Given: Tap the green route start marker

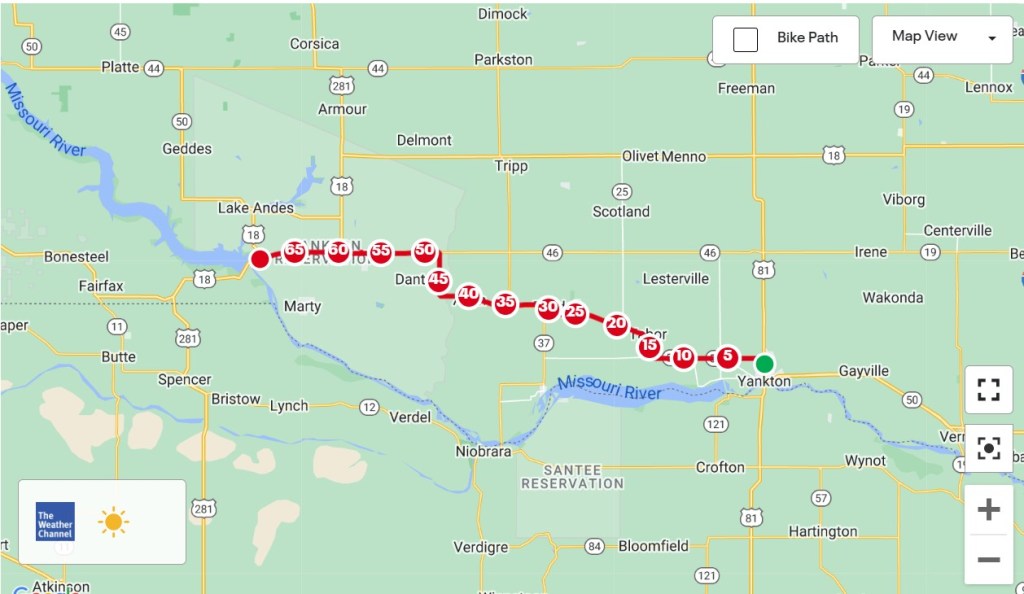Looking at the screenshot, I should point(764,363).
